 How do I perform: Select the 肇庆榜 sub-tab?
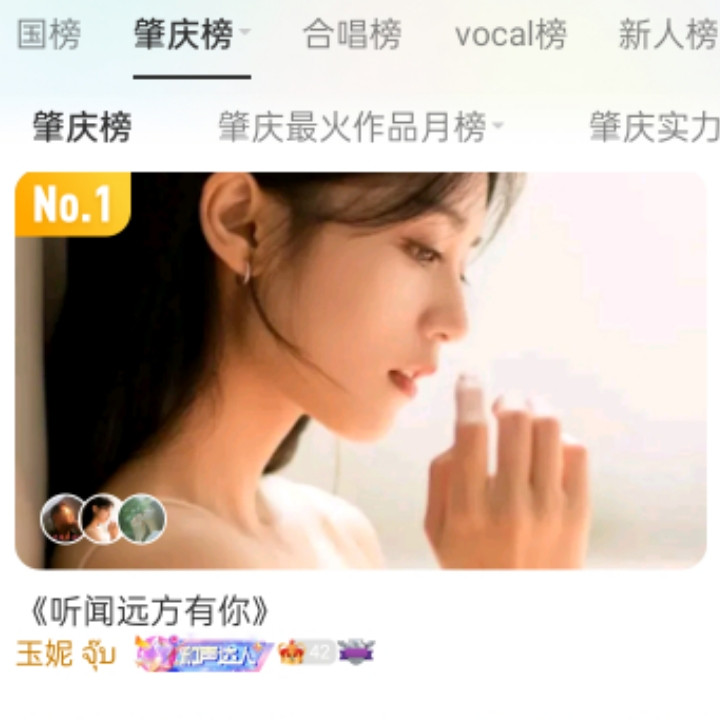pyautogui.click(x=82, y=128)
